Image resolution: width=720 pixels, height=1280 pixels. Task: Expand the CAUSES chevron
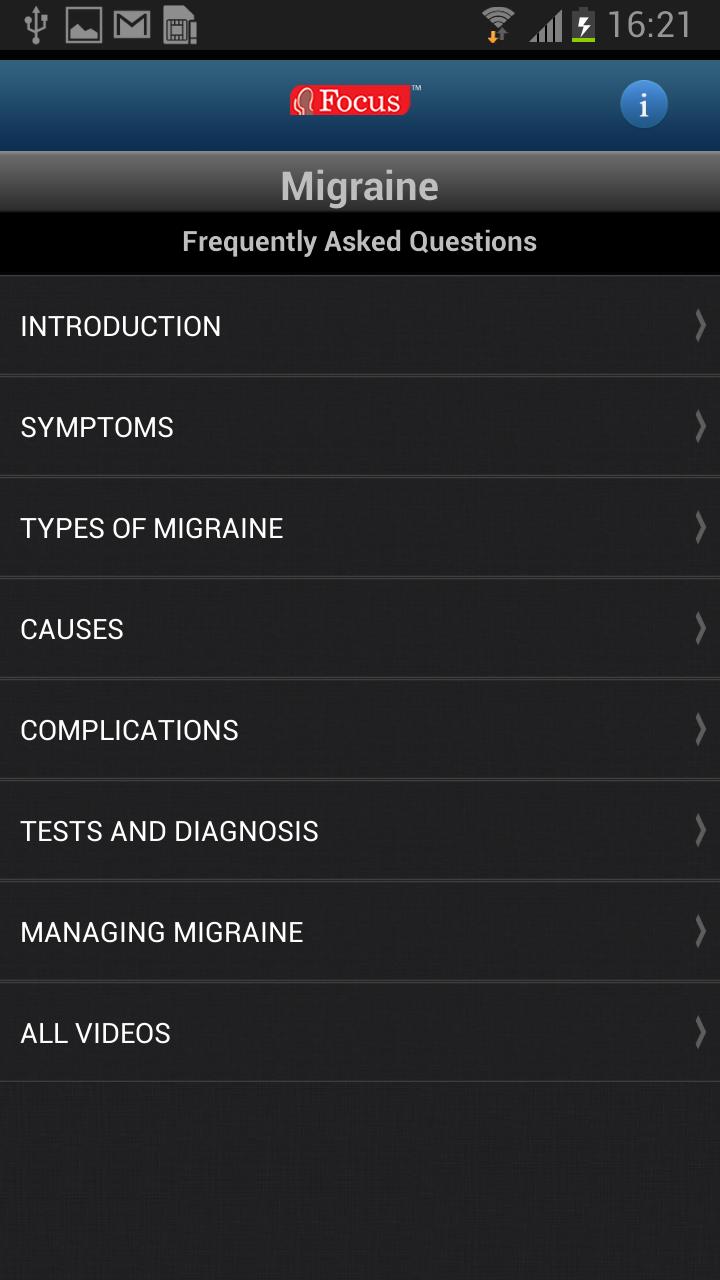pos(700,628)
